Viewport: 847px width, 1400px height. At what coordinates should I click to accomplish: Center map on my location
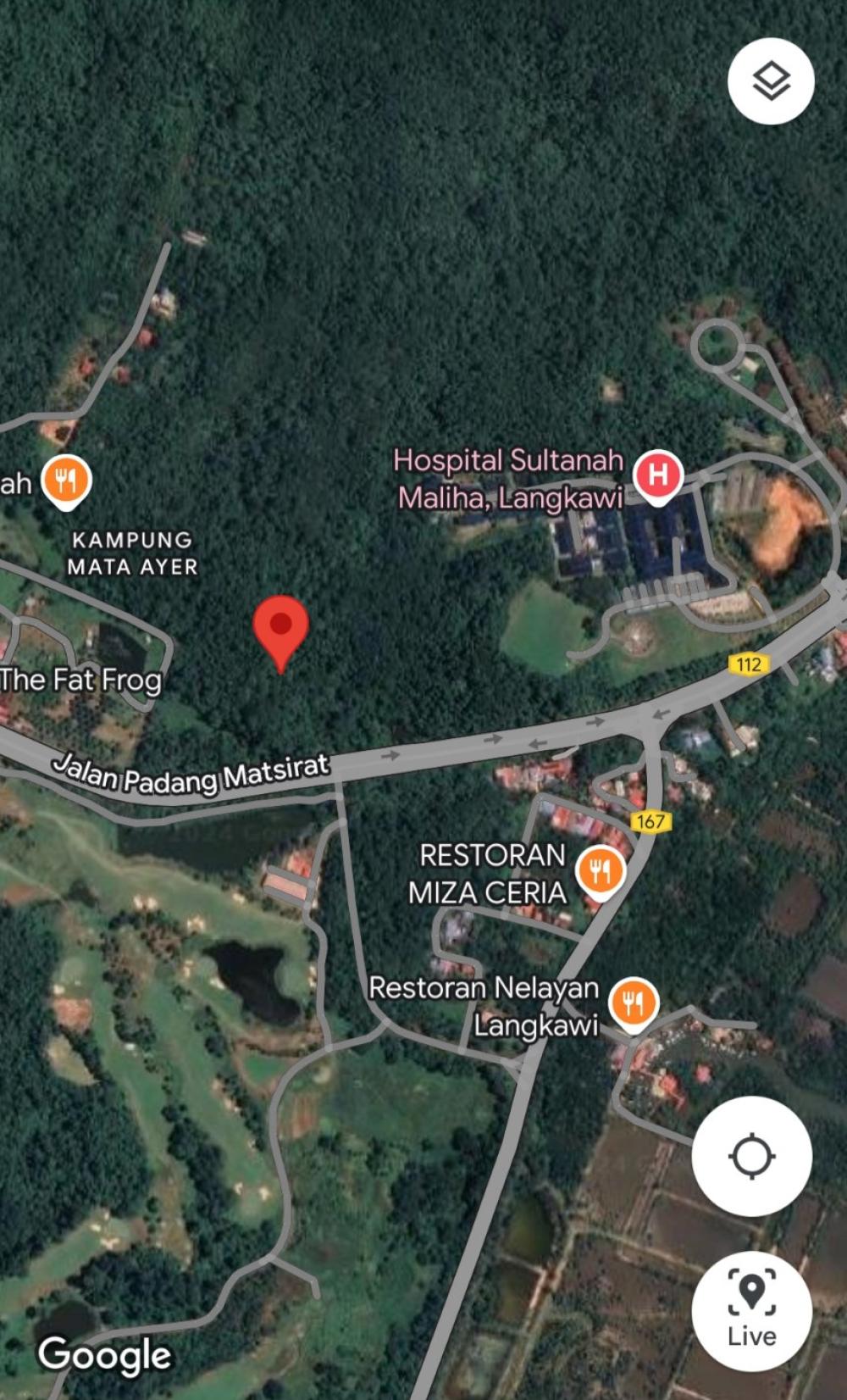751,1156
